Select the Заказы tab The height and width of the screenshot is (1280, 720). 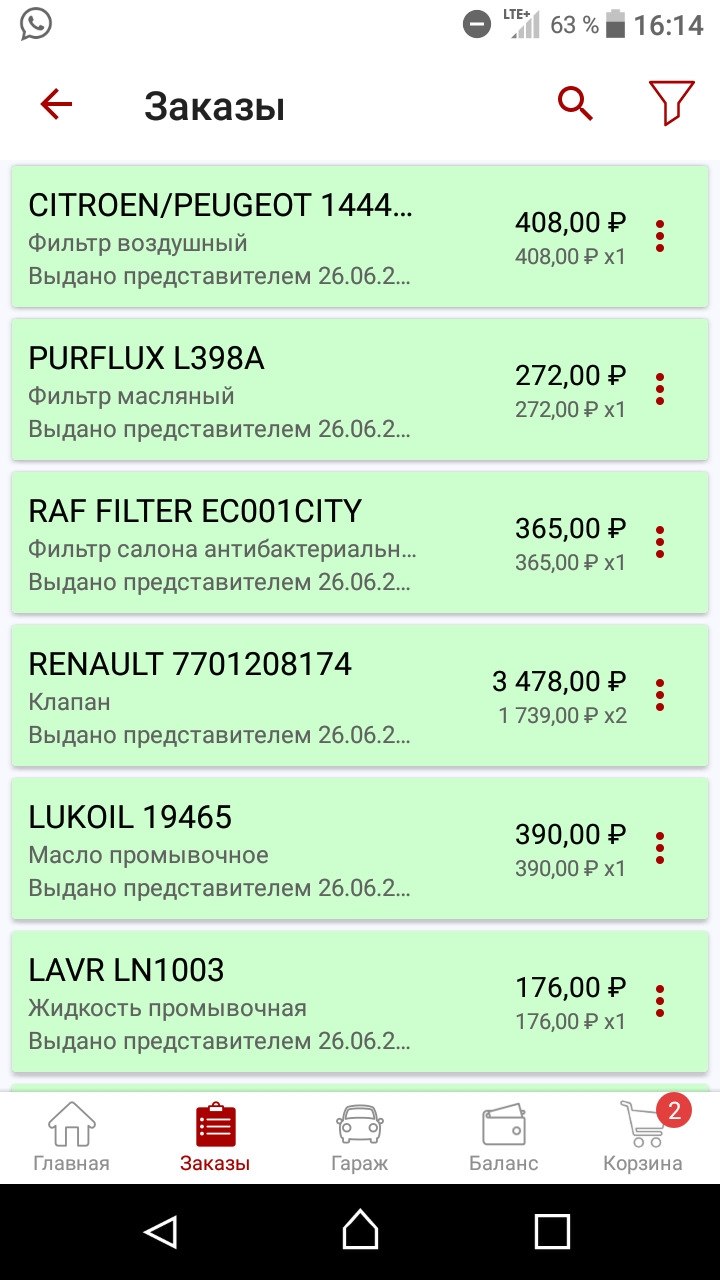[215, 1137]
